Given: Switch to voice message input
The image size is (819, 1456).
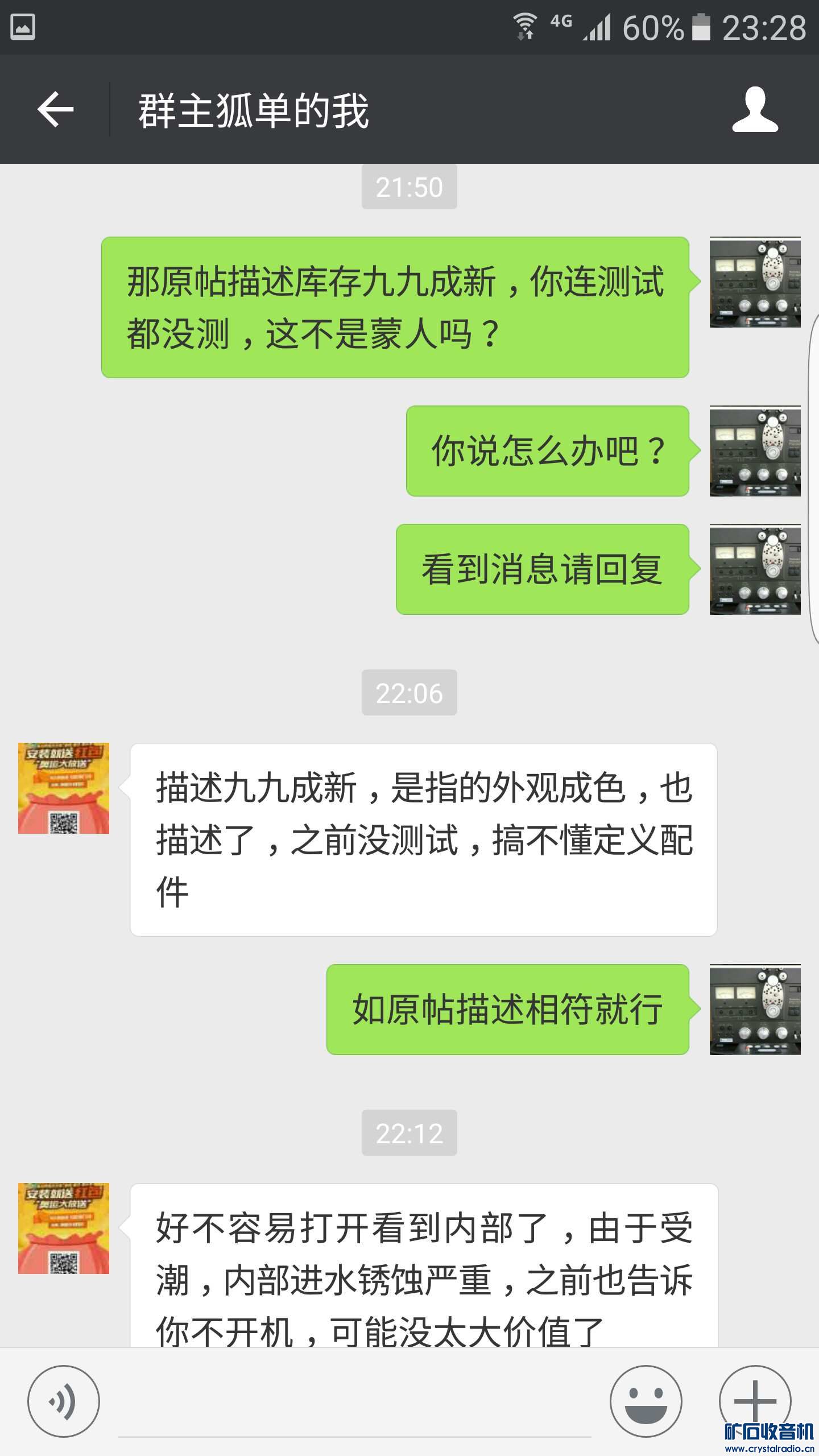Looking at the screenshot, I should click(63, 1401).
